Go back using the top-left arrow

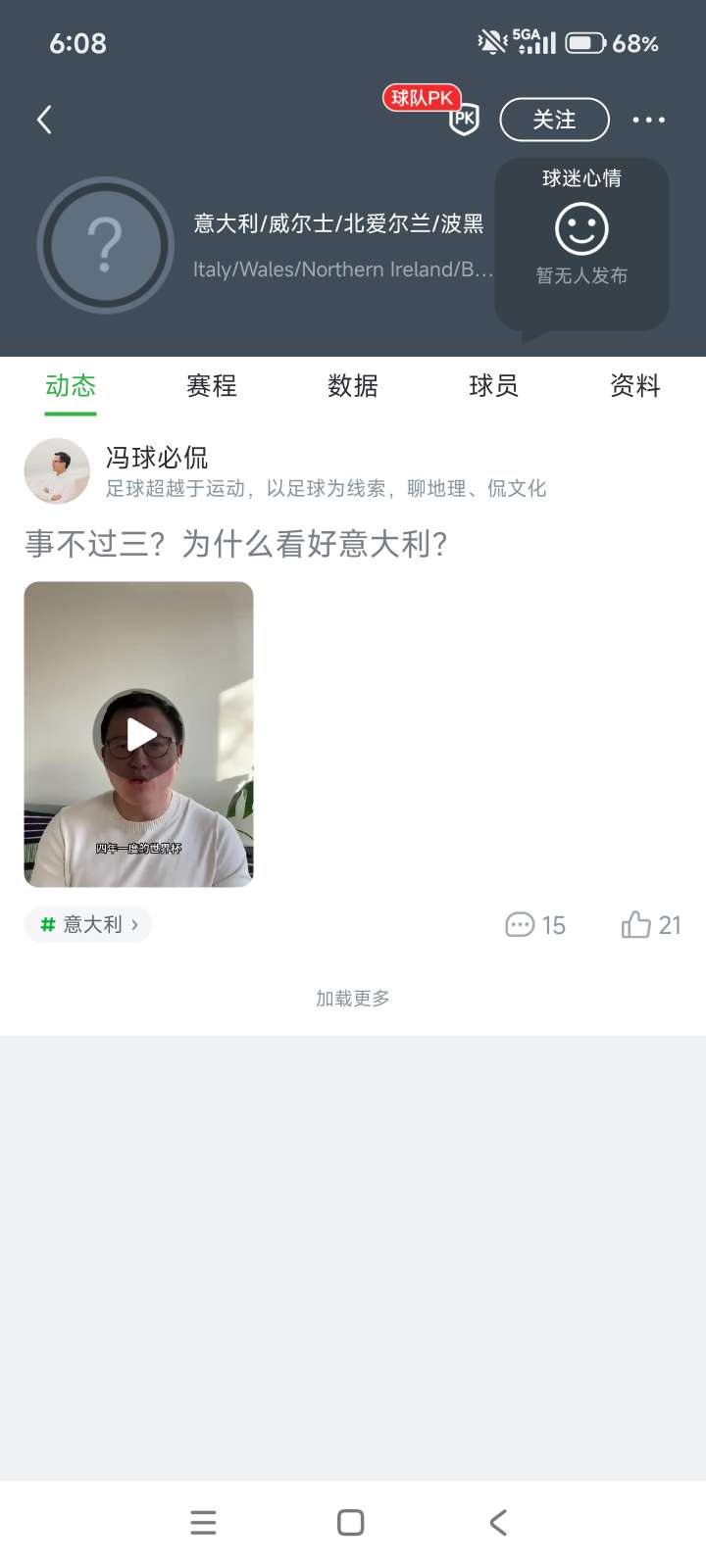coord(44,120)
